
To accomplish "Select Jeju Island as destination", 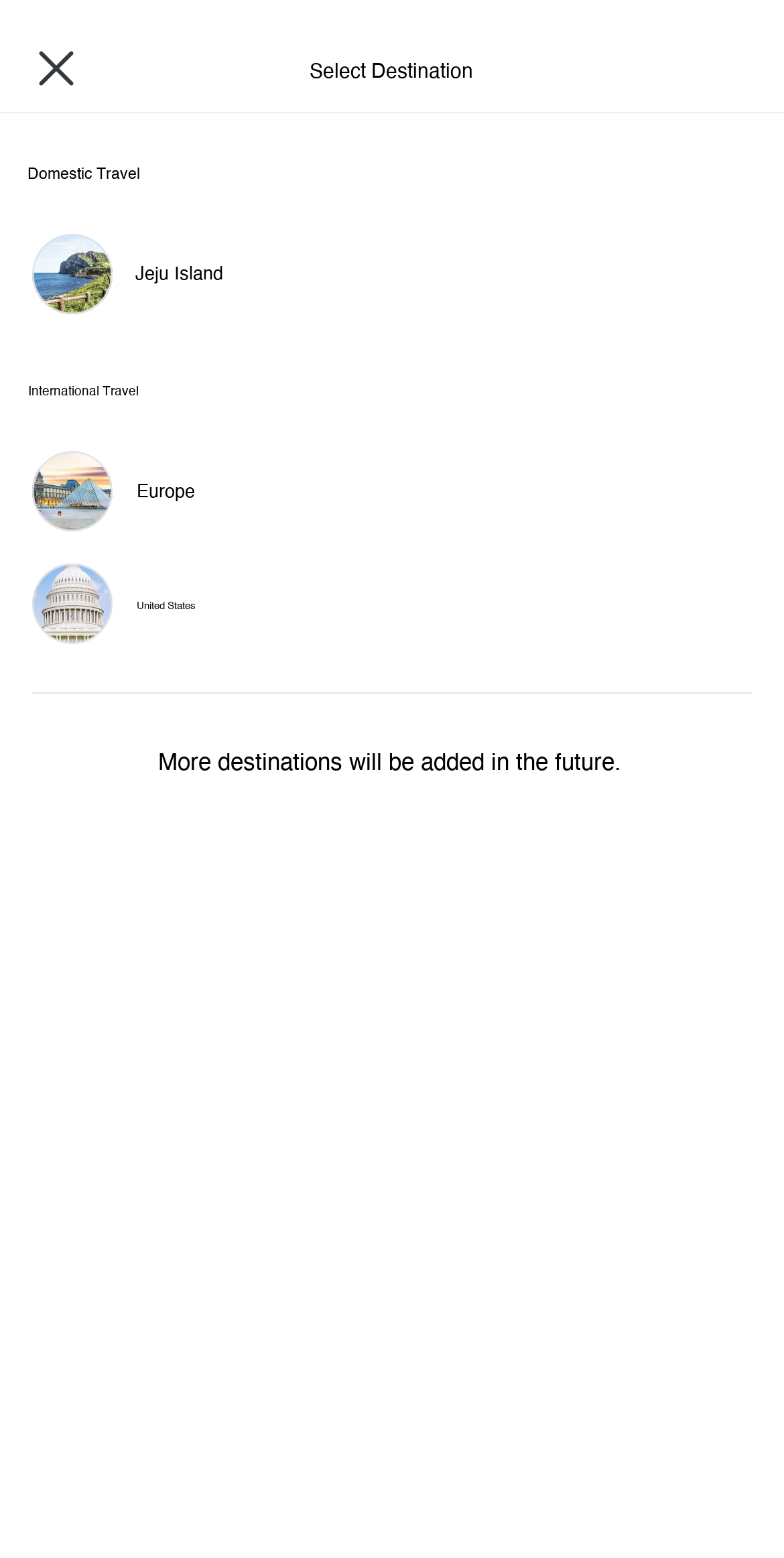I will (178, 274).
